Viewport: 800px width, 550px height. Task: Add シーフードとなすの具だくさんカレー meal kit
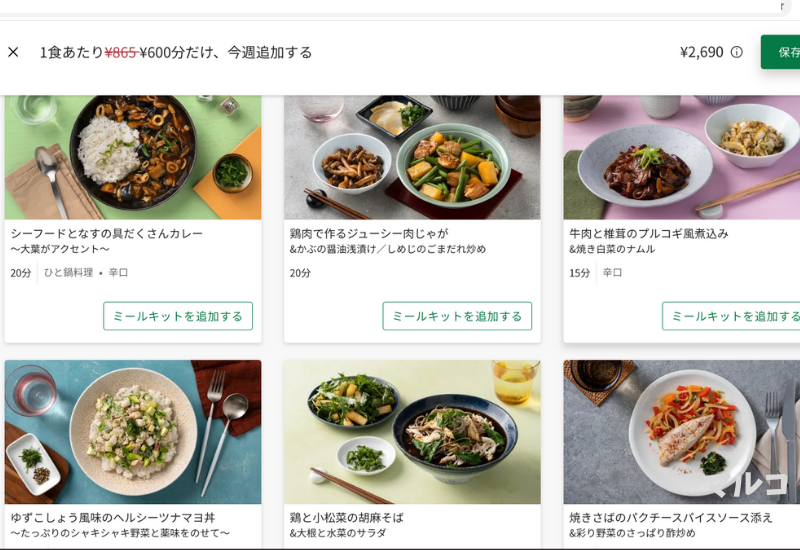pyautogui.click(x=178, y=316)
